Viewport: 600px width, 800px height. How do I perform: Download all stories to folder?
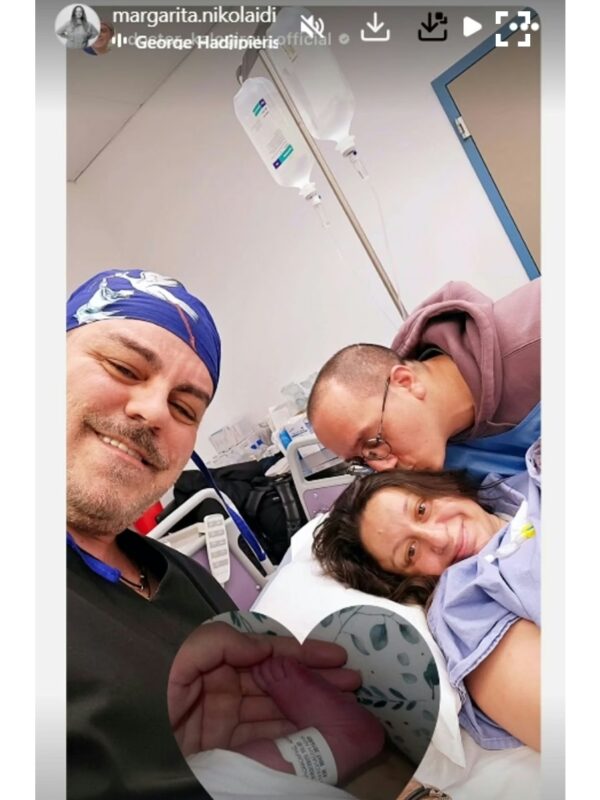pos(432,27)
